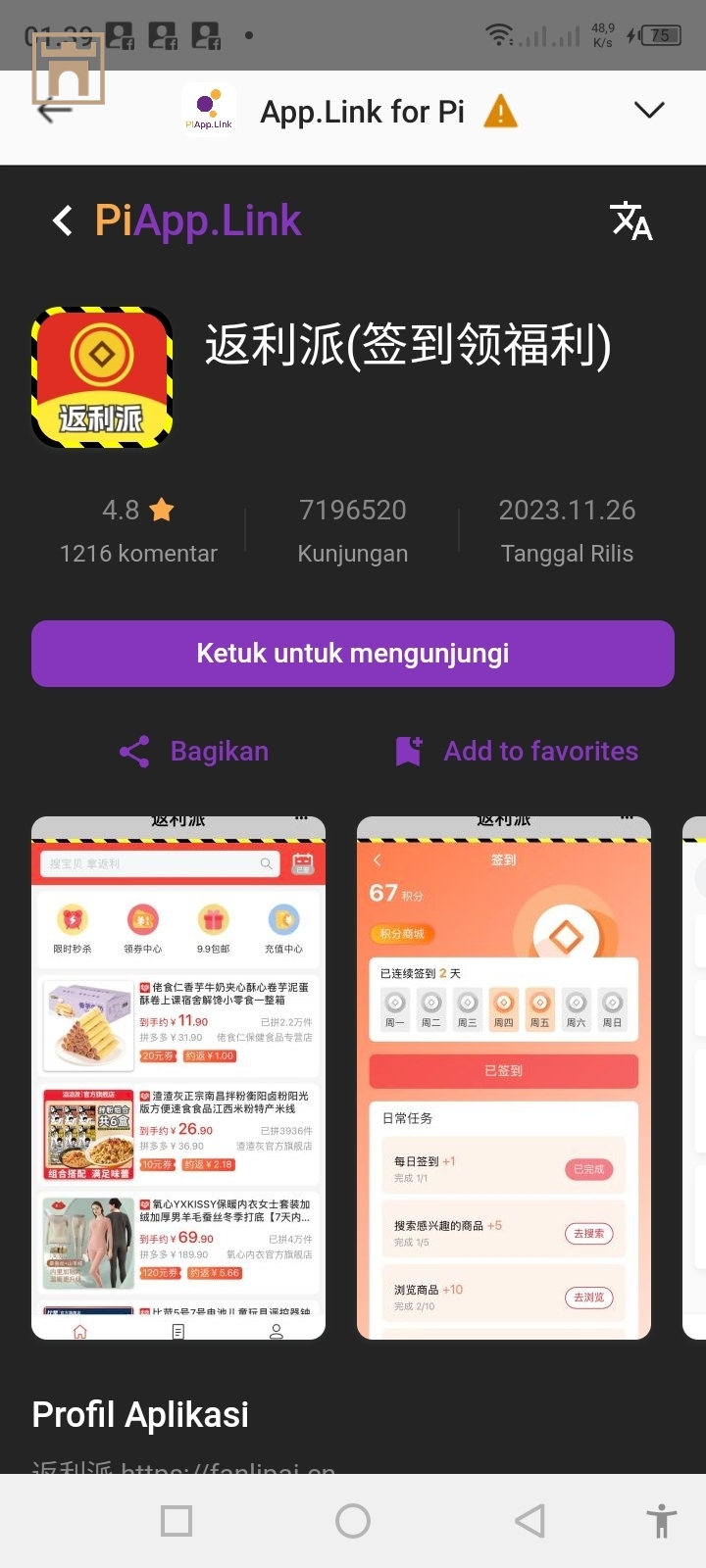This screenshot has height=1568, width=706.
Task: Add this app to favorites
Action: pos(517,752)
